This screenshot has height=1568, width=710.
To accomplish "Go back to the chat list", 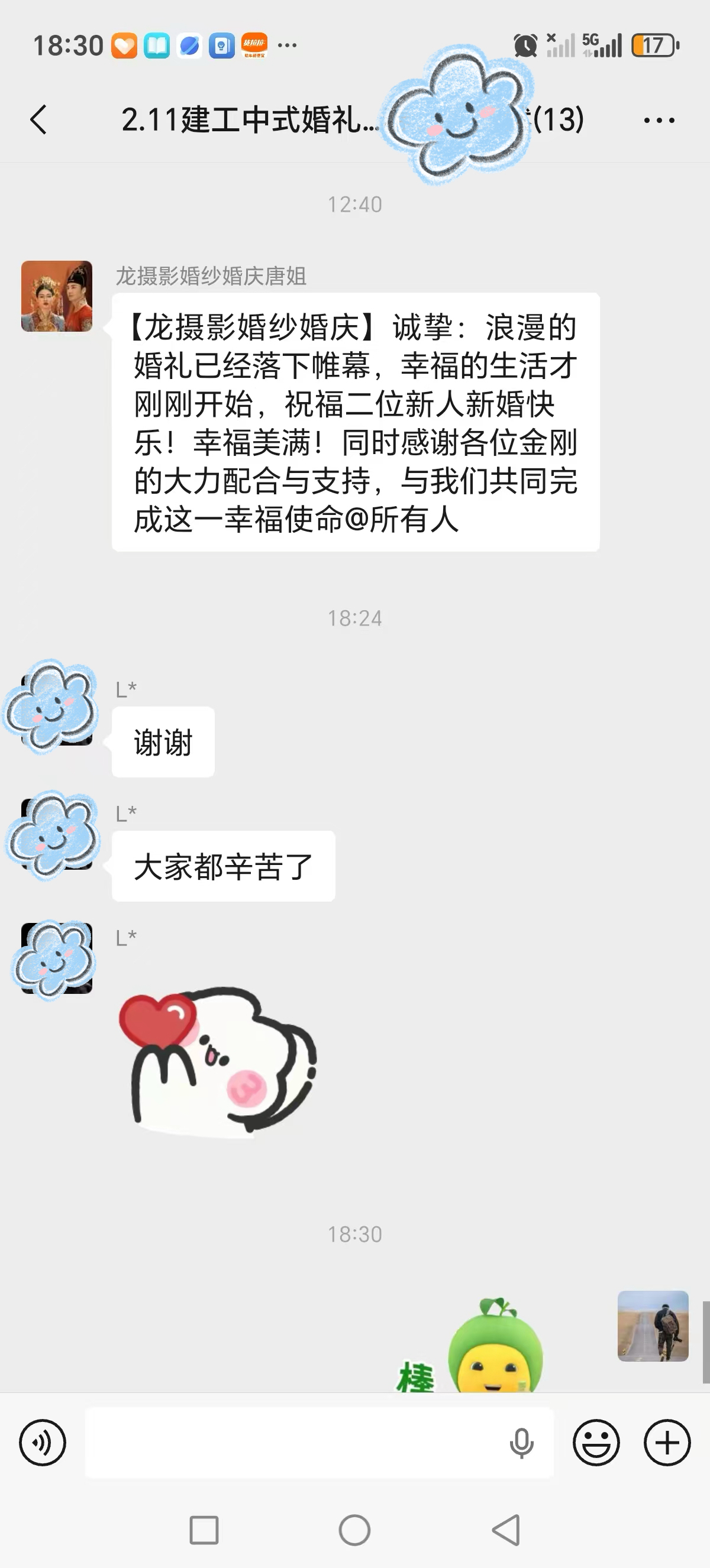I will click(x=38, y=119).
